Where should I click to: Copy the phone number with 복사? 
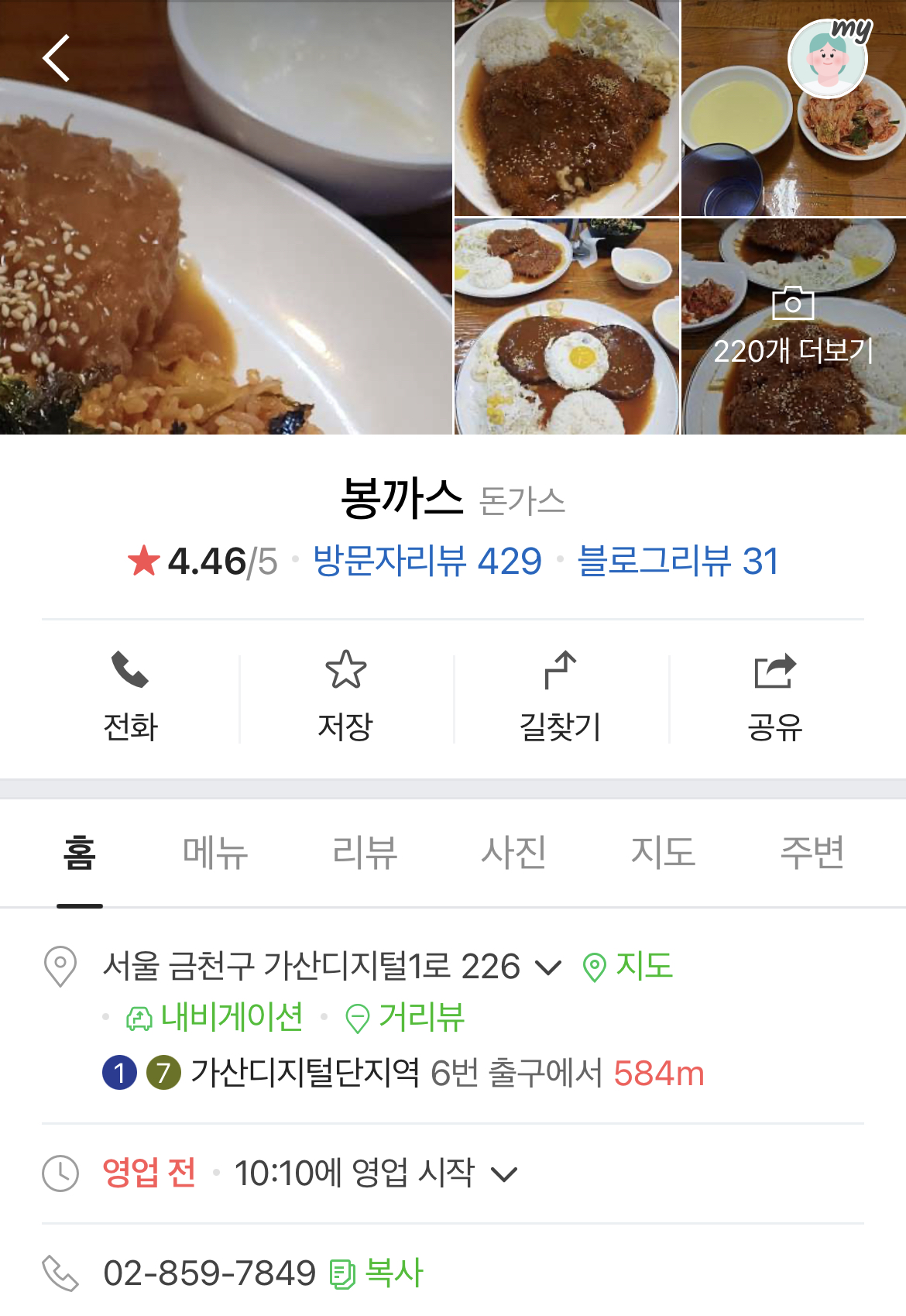point(377,1273)
